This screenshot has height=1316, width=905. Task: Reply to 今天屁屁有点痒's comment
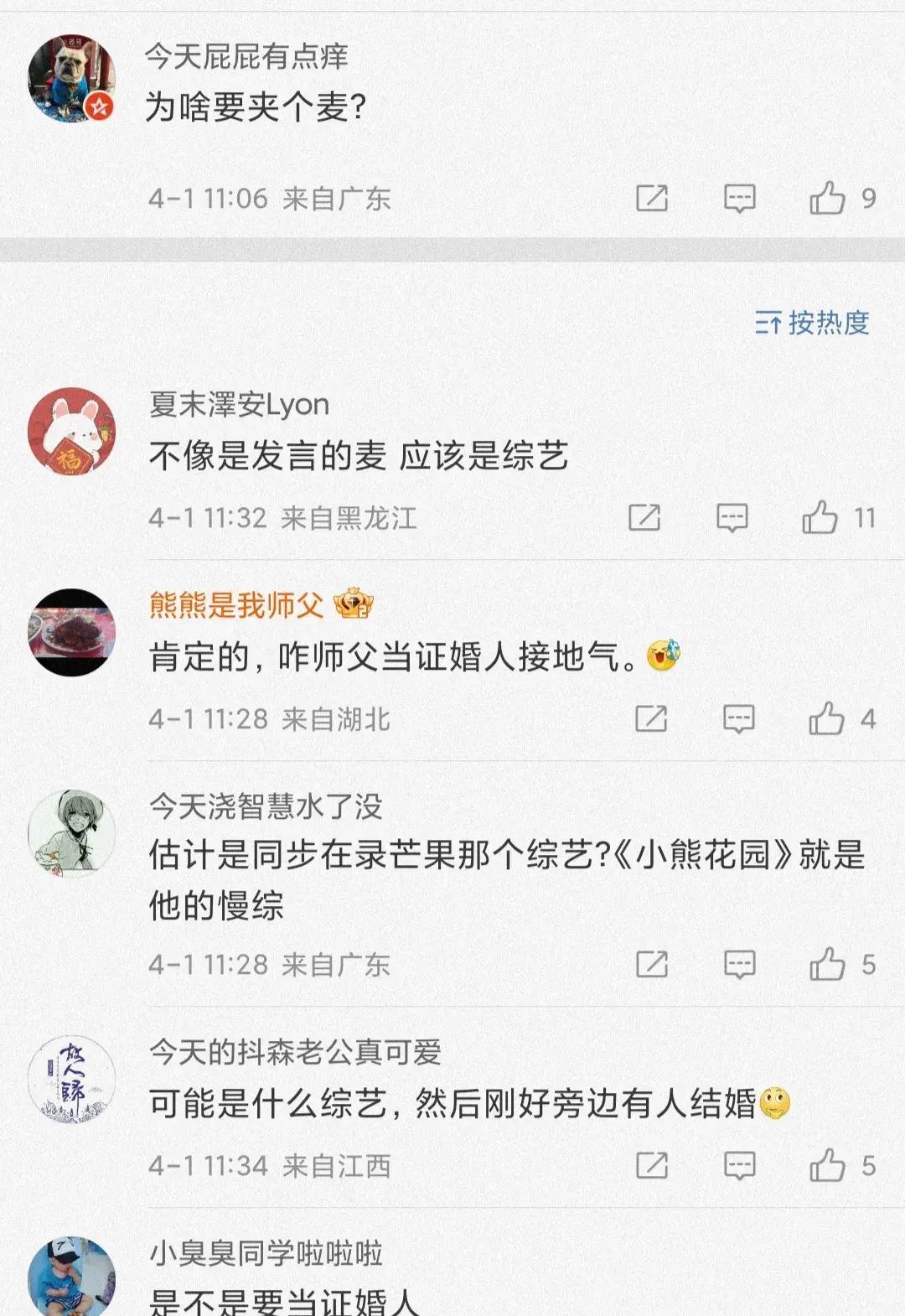point(739,199)
